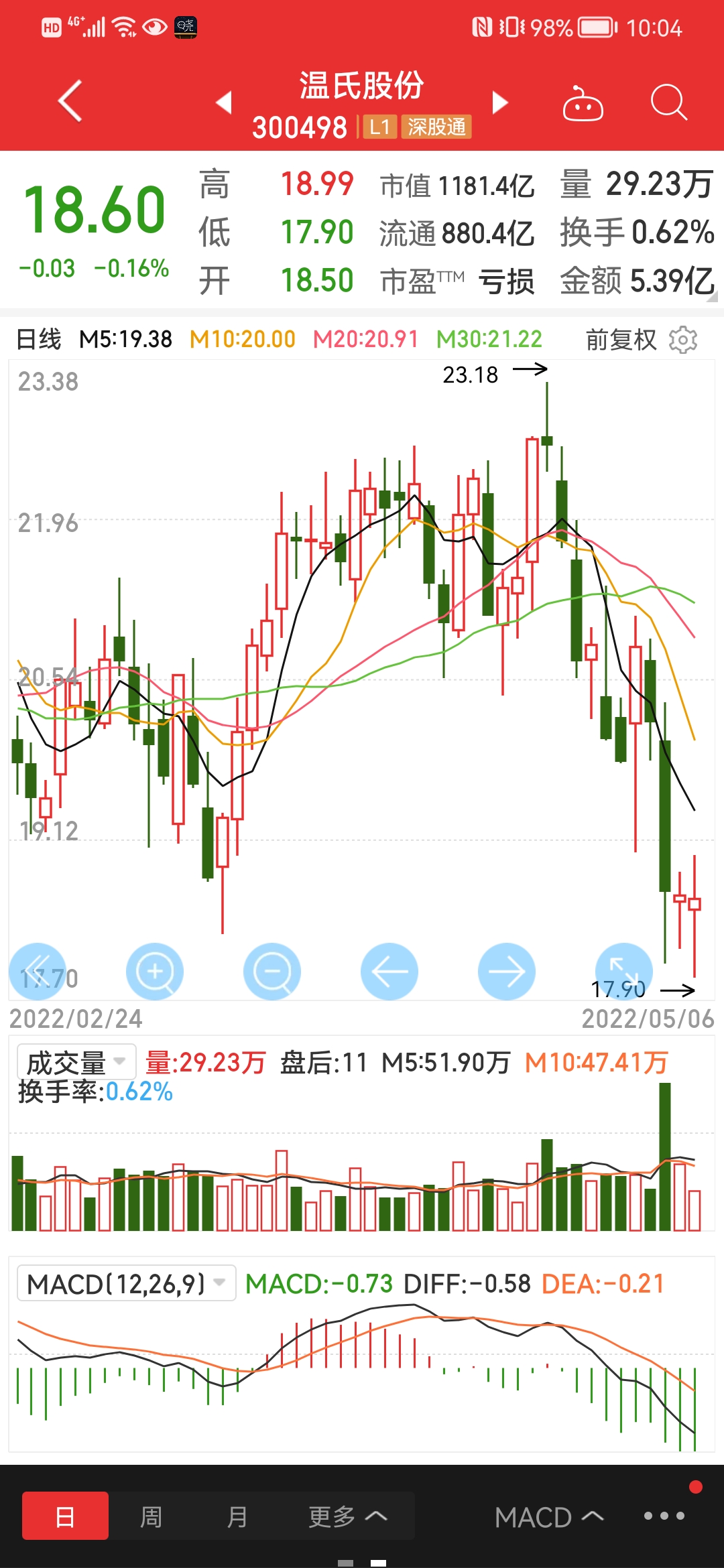The image size is (724, 1568).
Task: Open chart settings gear
Action: [683, 340]
